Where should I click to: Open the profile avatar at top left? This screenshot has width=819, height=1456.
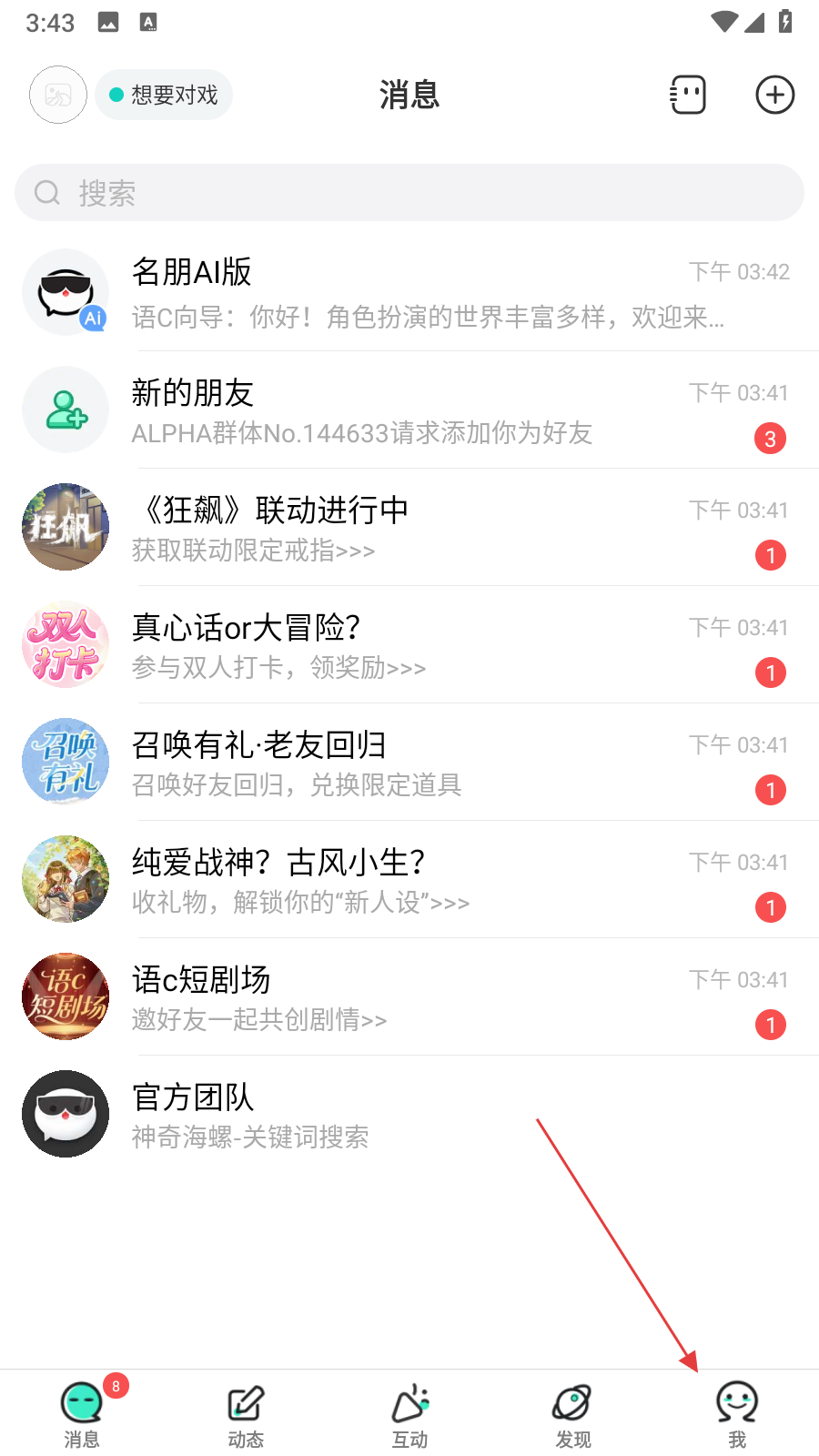point(58,95)
